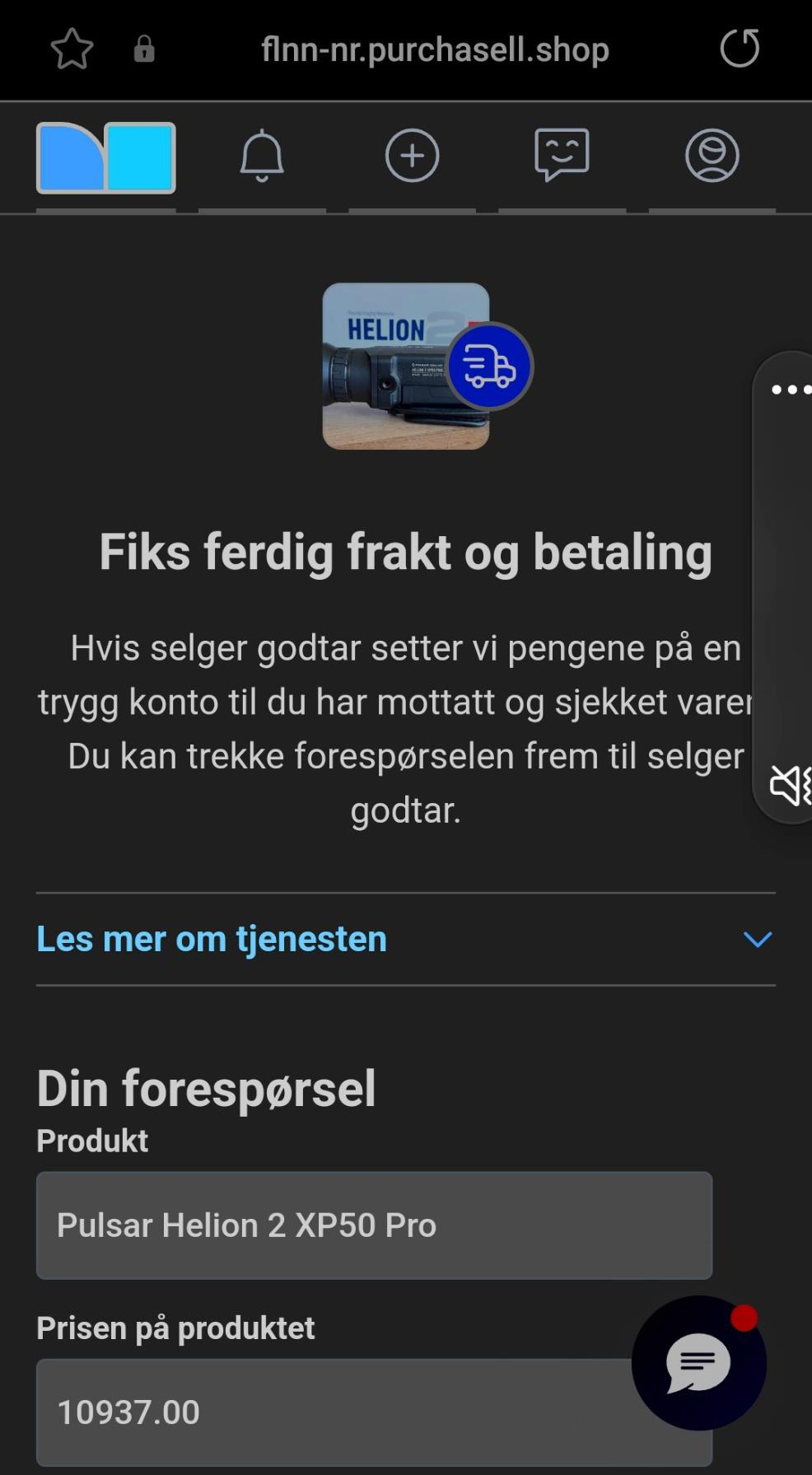
Task: Toggle the mute speaker icon
Action: point(790,785)
